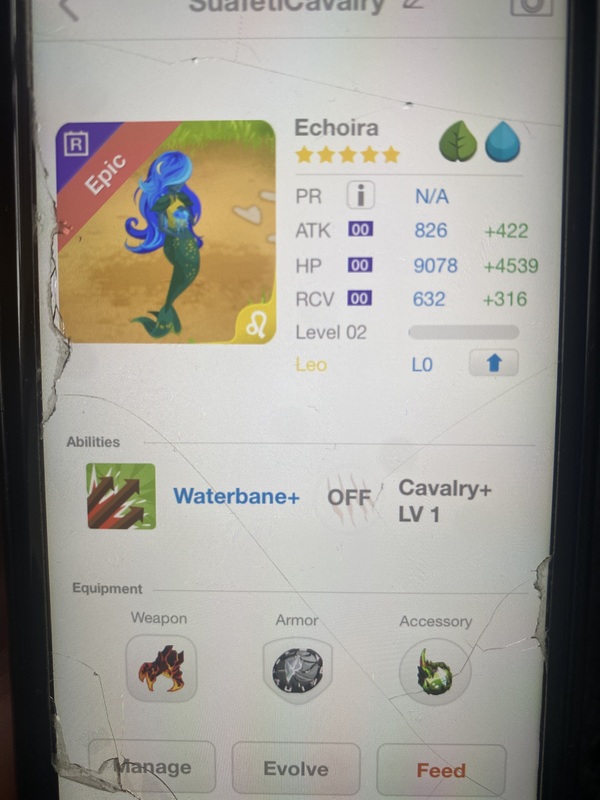Image resolution: width=600 pixels, height=800 pixels.
Task: Open the PR info icon
Action: [360, 196]
